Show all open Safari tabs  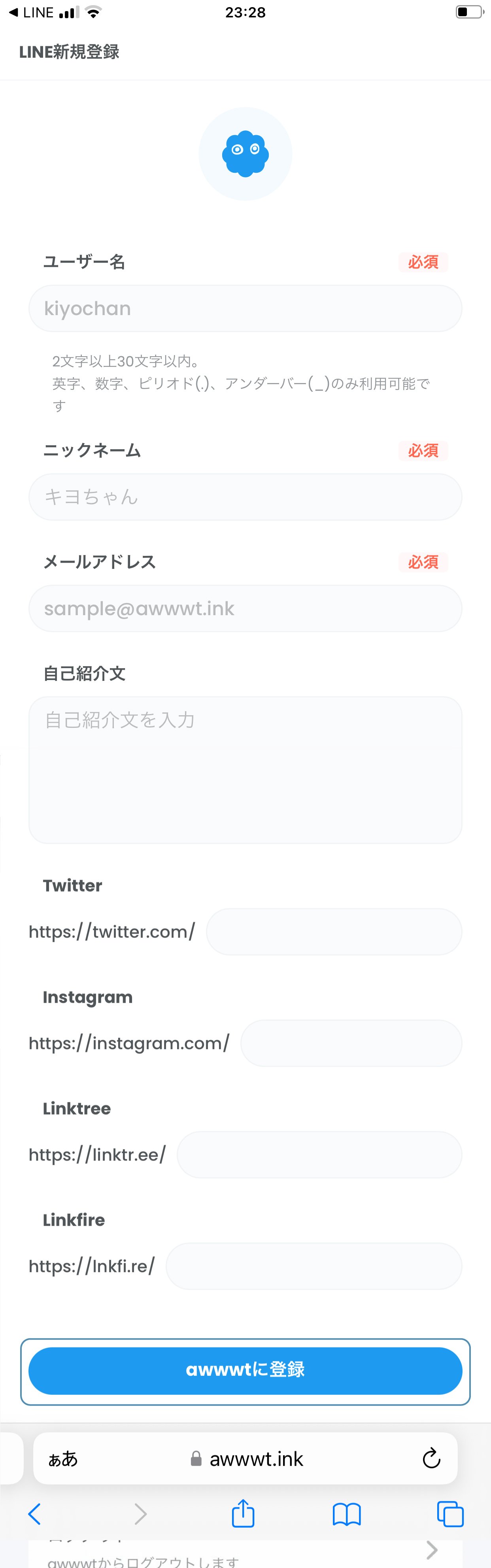click(x=450, y=1514)
